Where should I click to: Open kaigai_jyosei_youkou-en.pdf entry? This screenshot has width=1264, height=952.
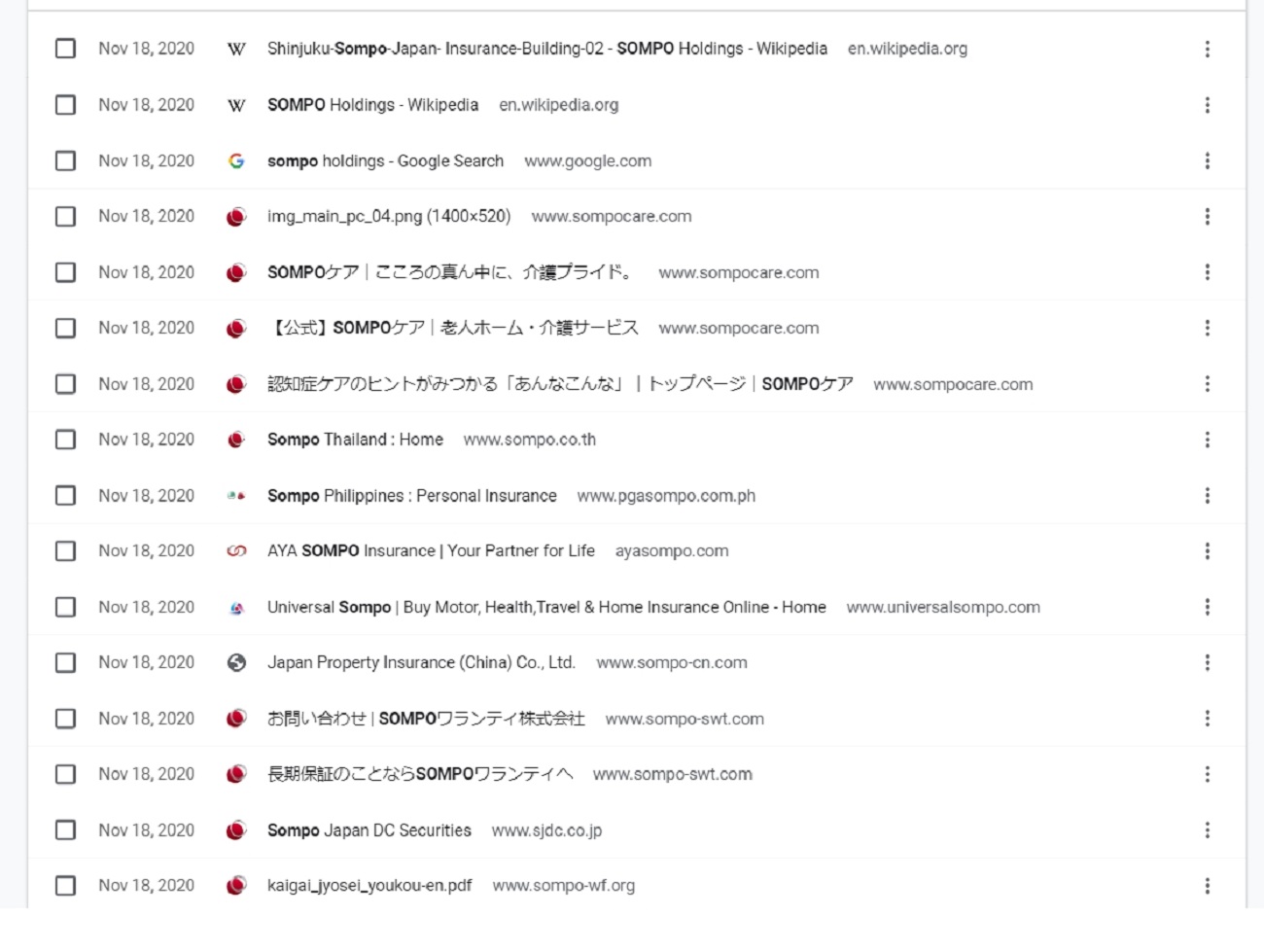click(369, 886)
